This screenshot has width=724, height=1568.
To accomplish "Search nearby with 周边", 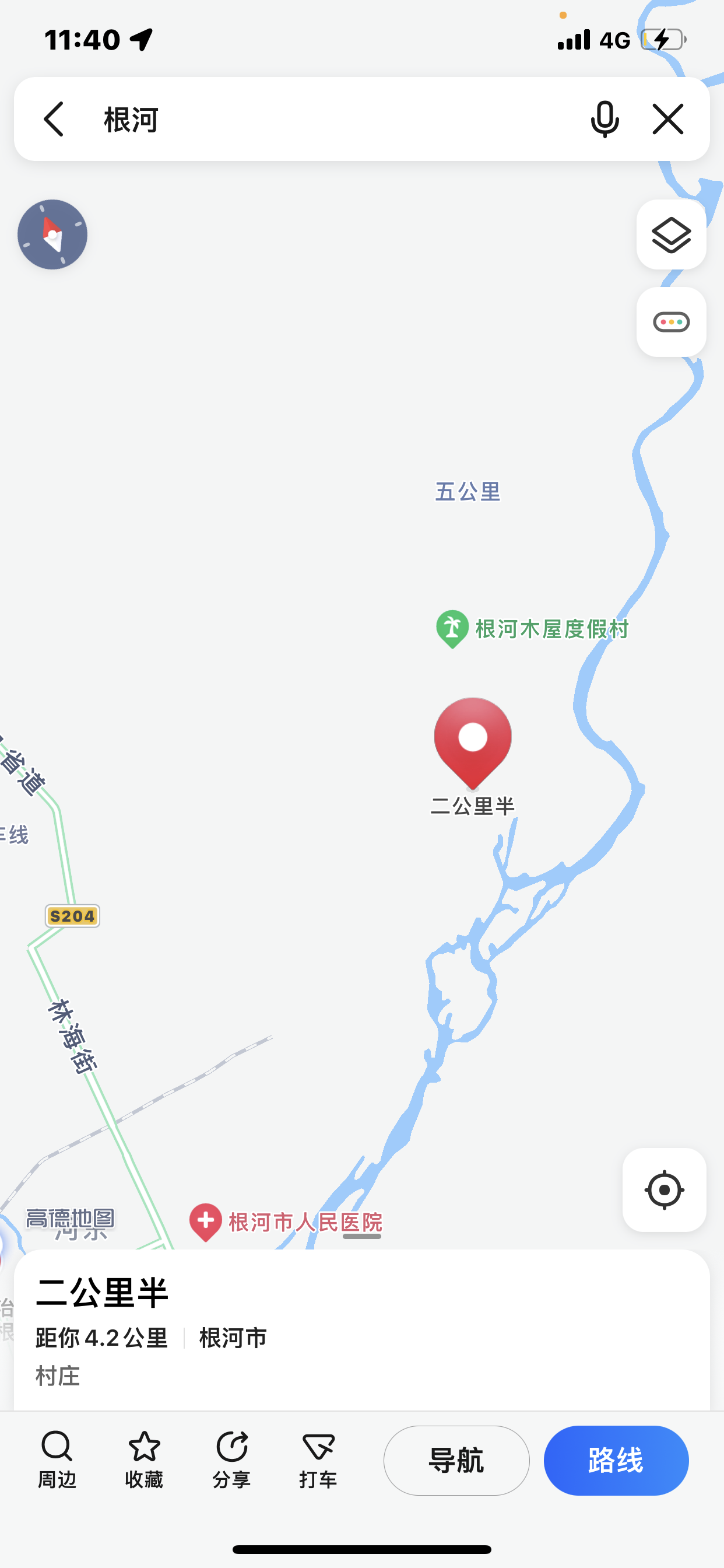I will click(x=57, y=1459).
